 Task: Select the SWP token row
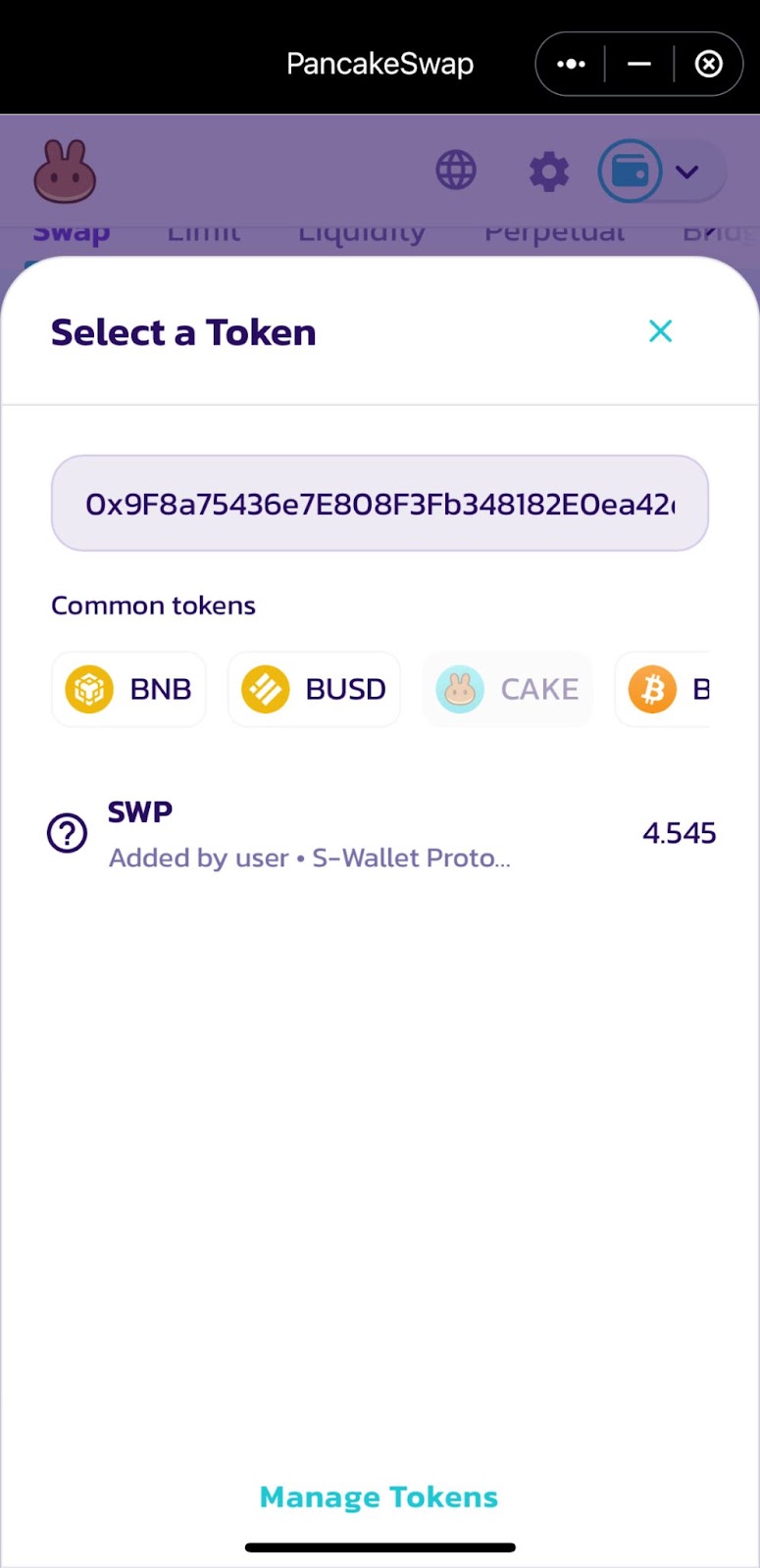(x=380, y=834)
